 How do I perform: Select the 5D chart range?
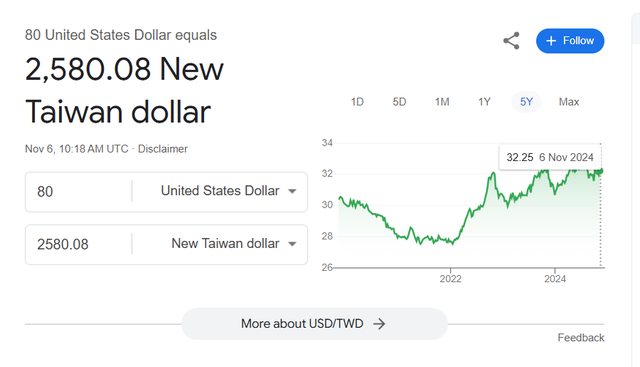pos(399,102)
